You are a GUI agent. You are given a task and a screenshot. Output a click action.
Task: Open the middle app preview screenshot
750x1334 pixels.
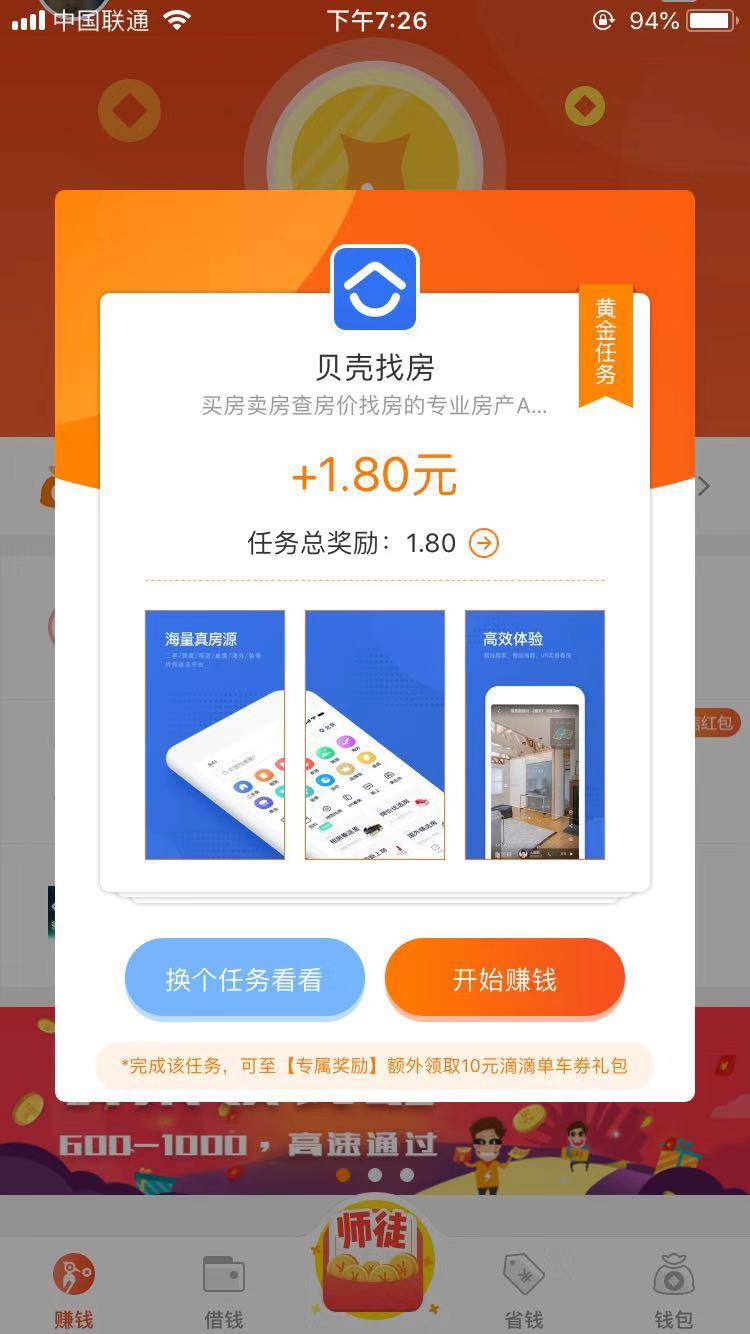[x=375, y=735]
